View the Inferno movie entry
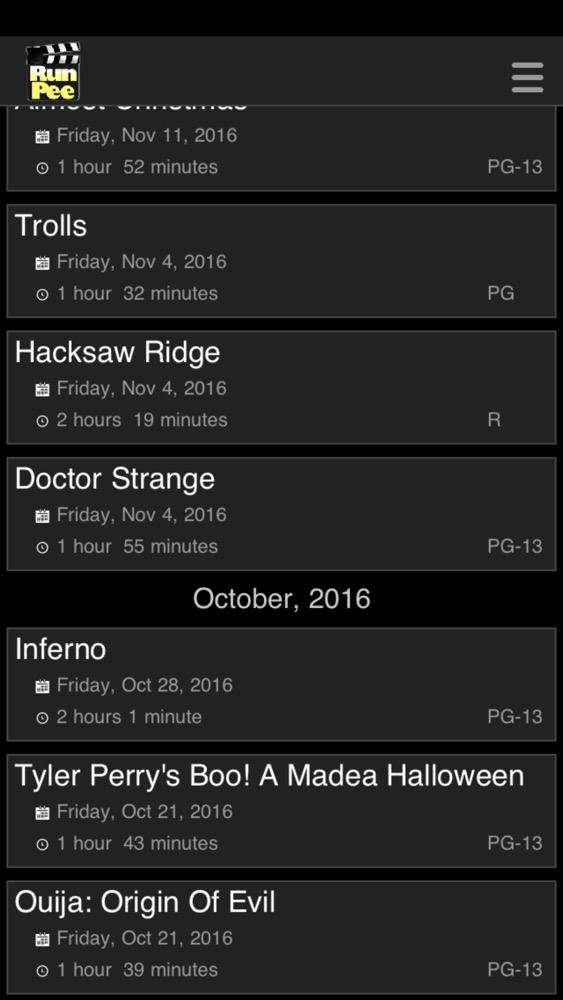Viewport: 563px width, 1000px height. (x=281, y=684)
